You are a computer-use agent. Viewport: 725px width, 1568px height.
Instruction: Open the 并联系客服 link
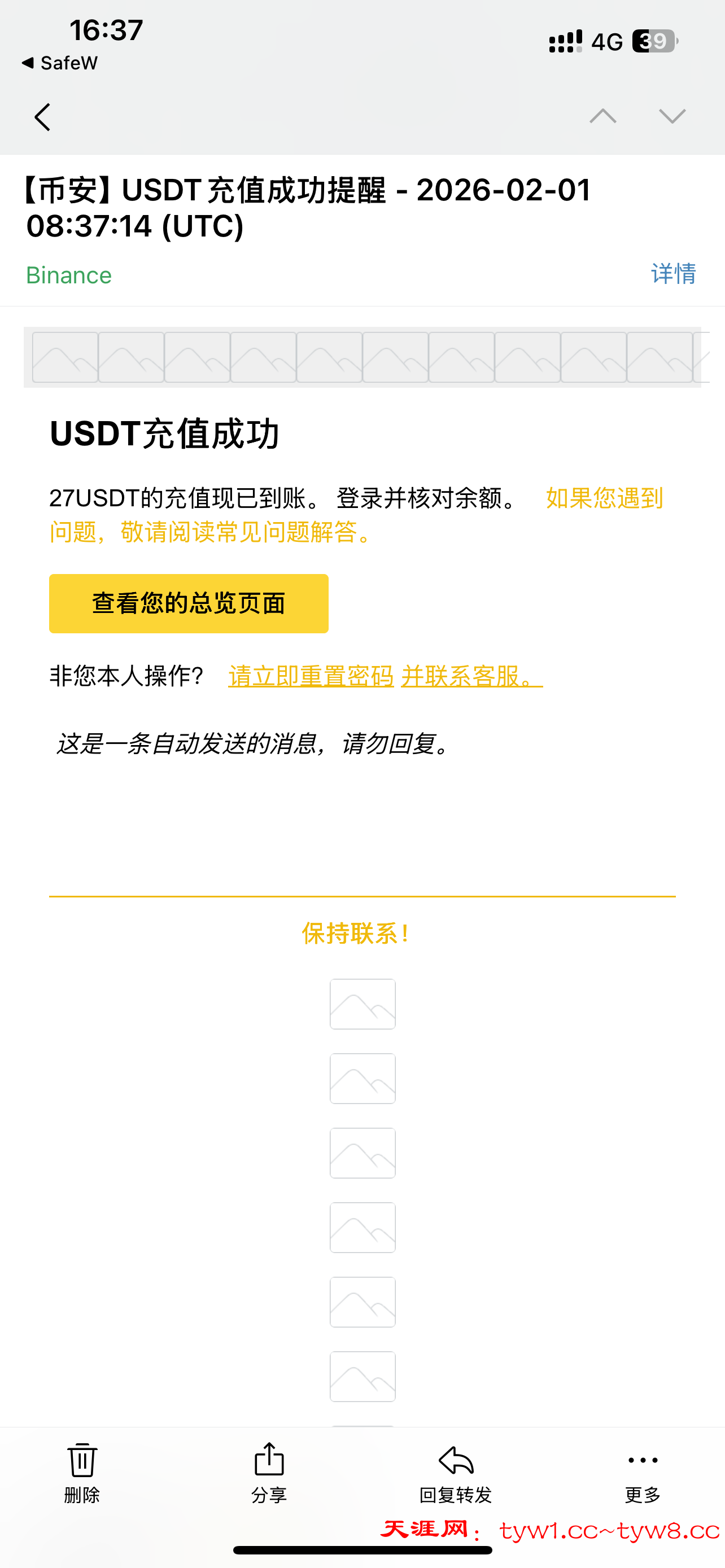470,676
